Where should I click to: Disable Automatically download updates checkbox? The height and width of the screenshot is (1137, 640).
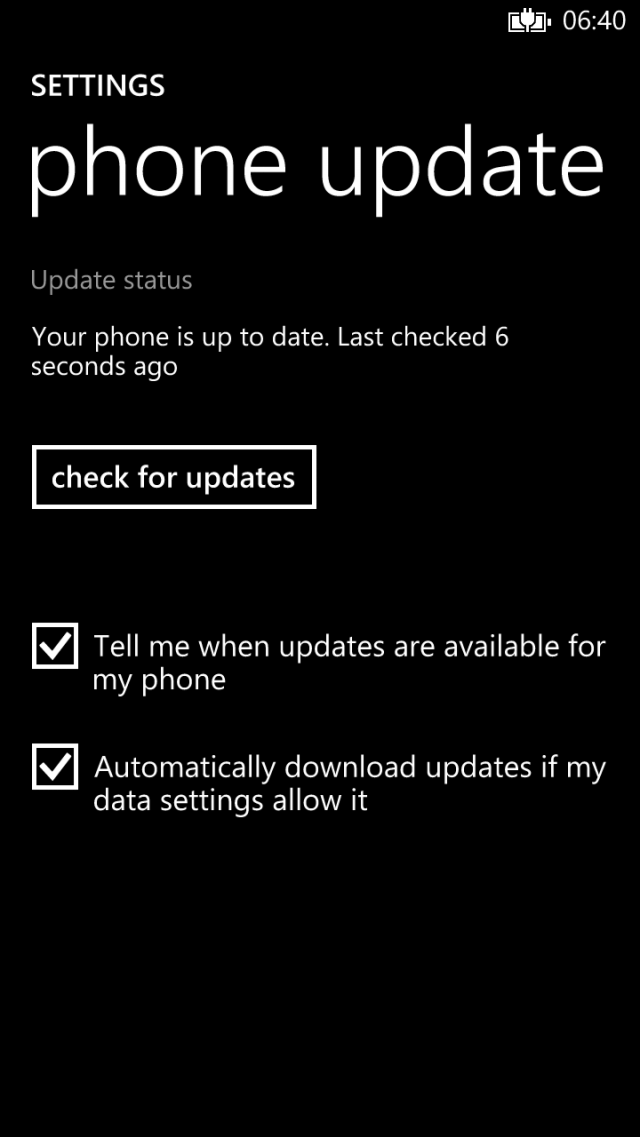pos(55,766)
